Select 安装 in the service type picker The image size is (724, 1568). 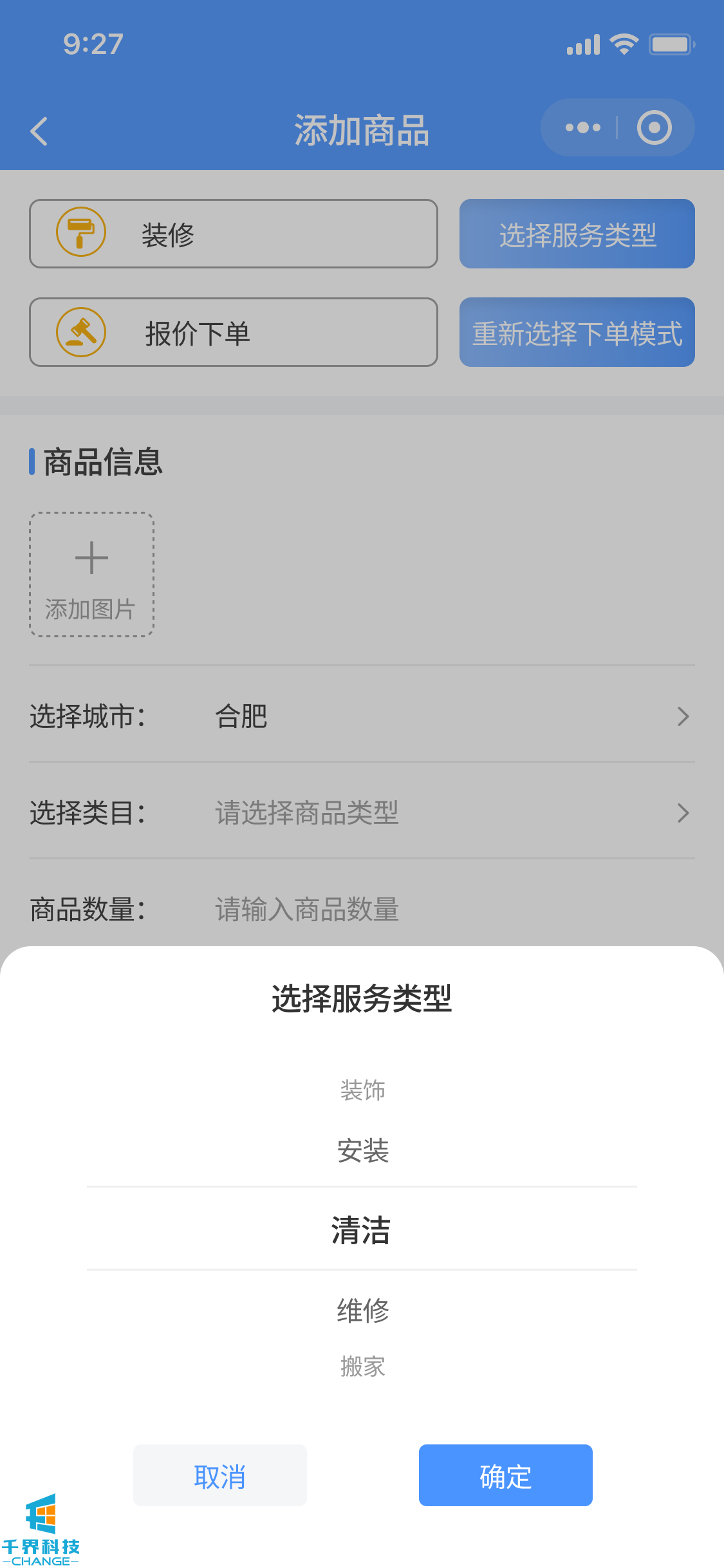(362, 1150)
